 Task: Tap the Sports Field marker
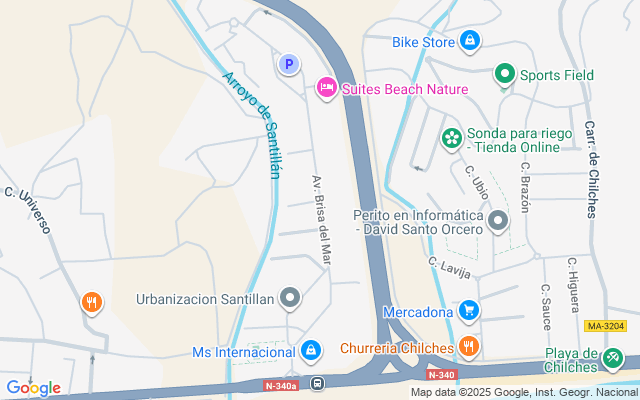506,74
